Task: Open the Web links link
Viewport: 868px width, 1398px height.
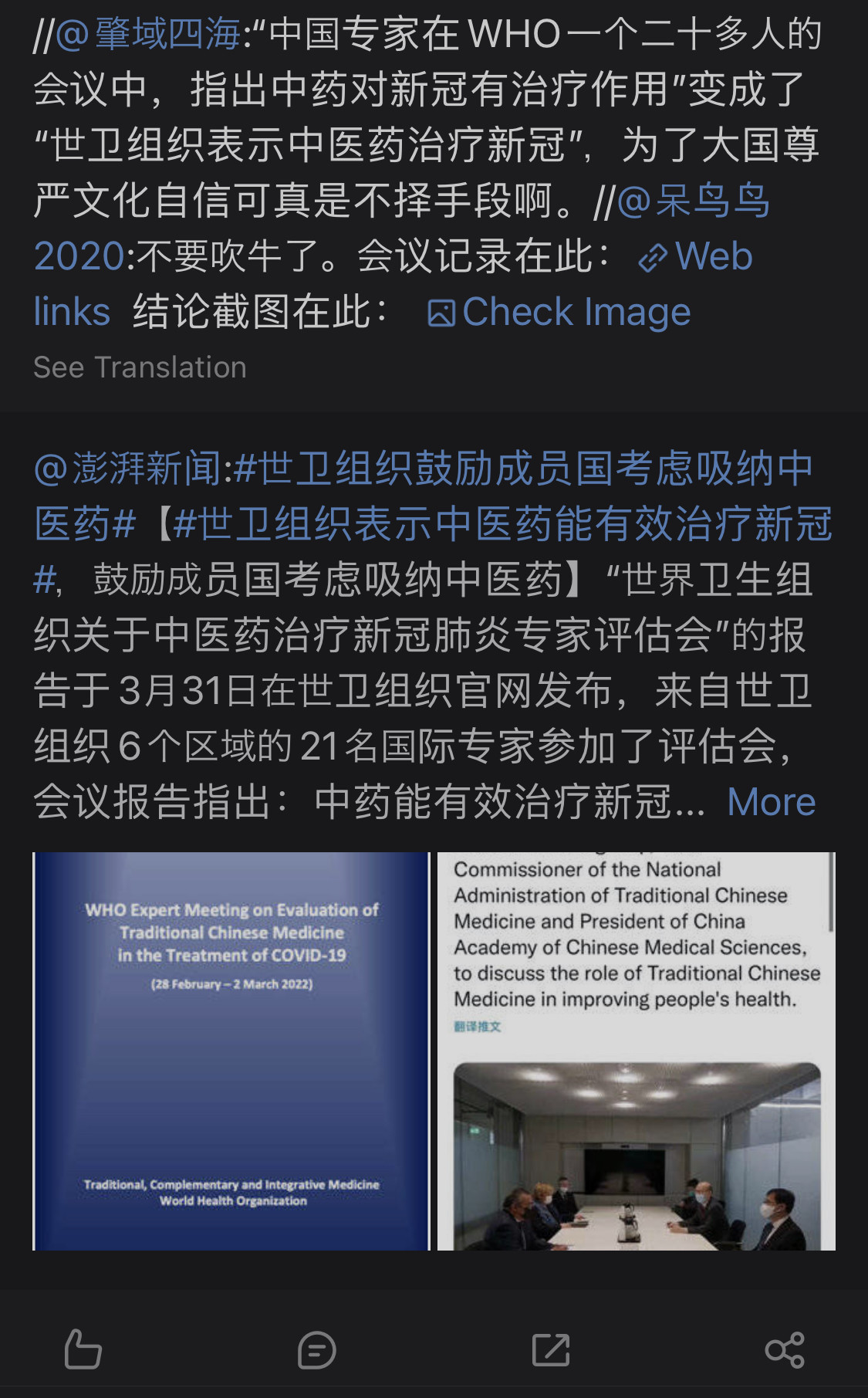Action: [694, 257]
